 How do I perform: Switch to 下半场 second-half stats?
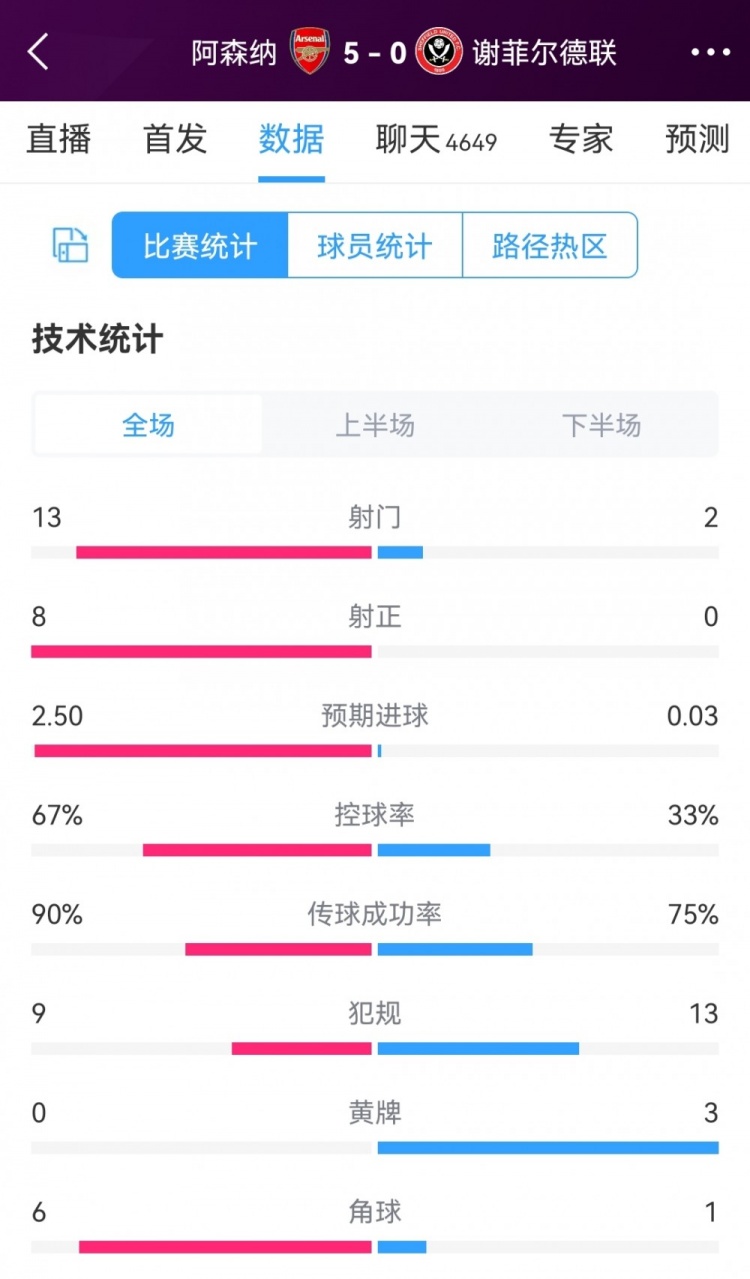(601, 425)
